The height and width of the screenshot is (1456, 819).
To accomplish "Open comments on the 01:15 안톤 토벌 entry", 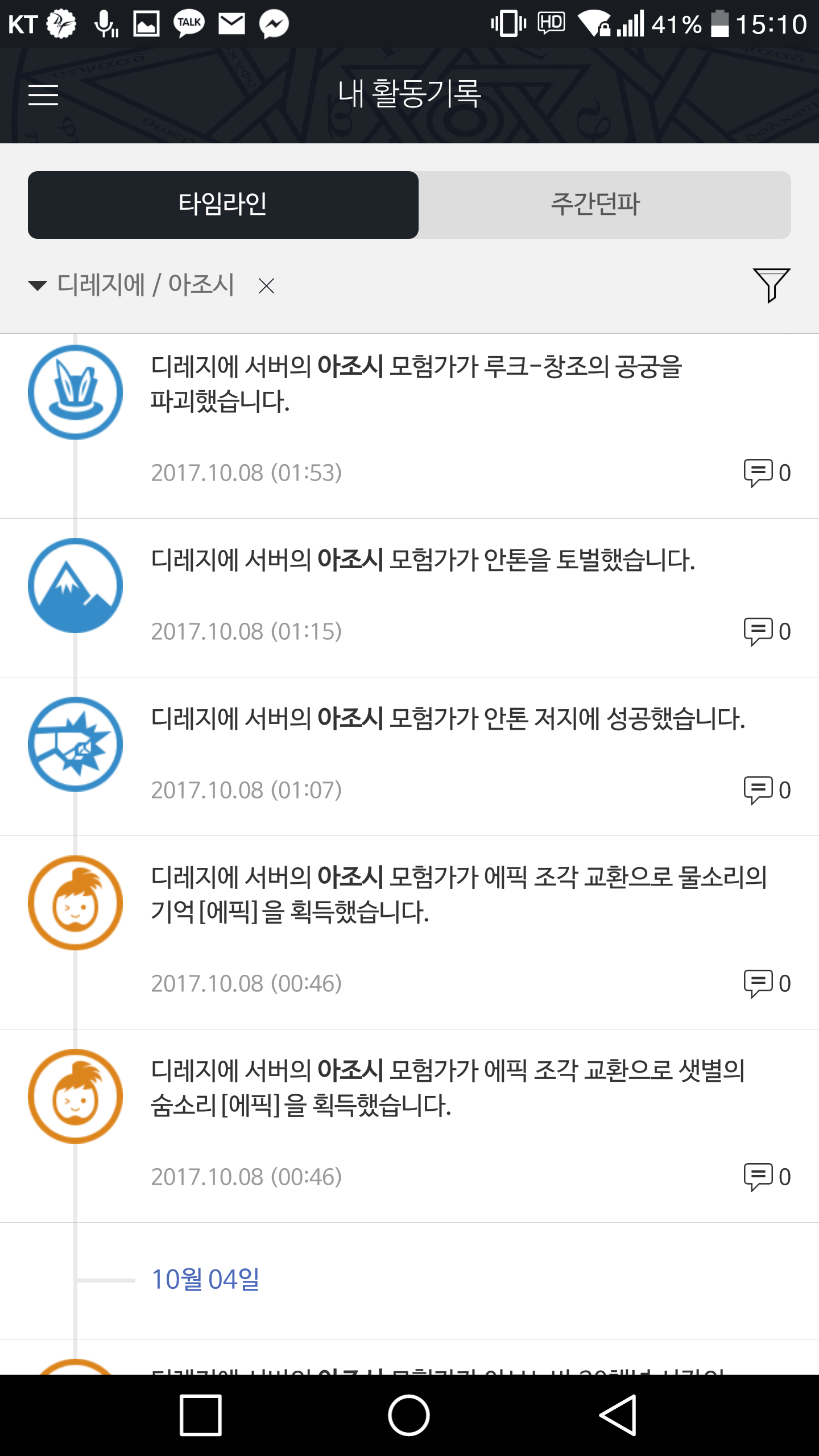I will coord(767,631).
